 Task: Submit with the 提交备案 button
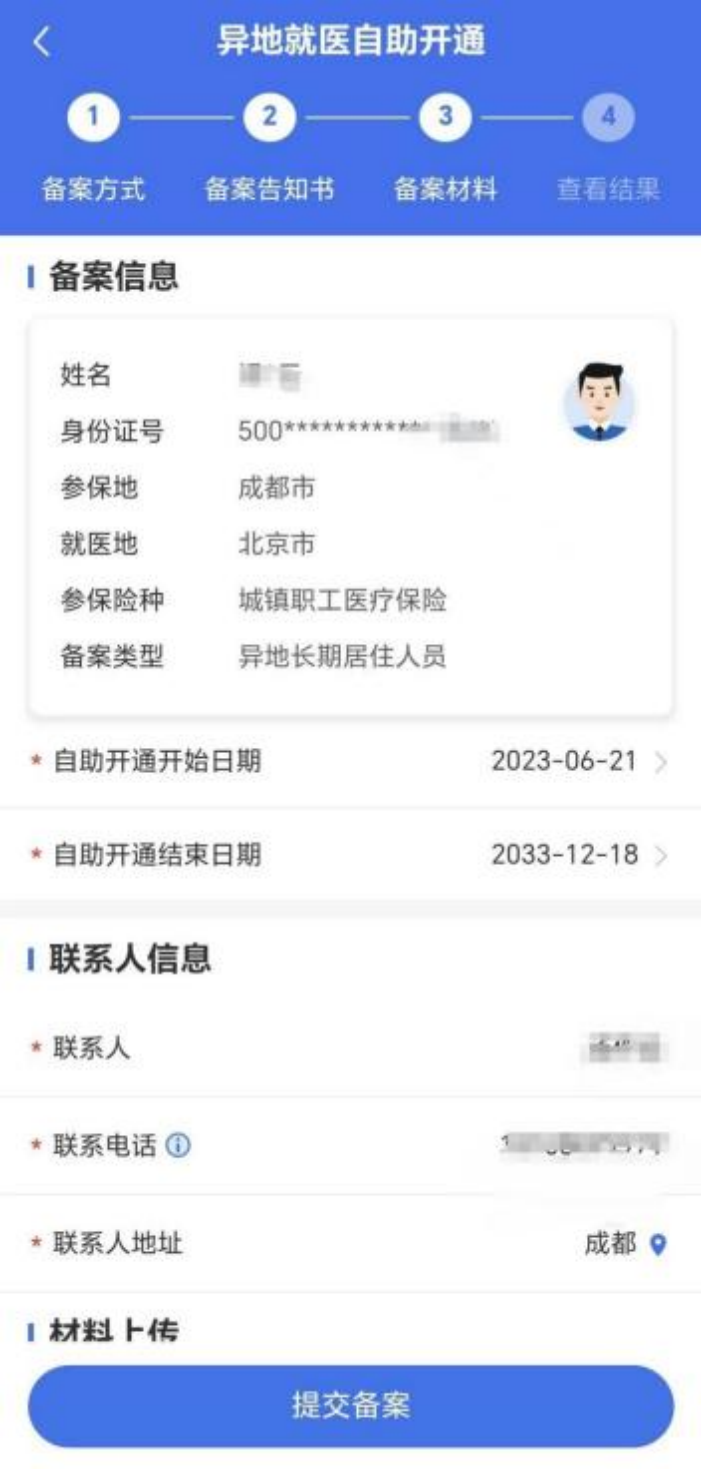point(350,1406)
